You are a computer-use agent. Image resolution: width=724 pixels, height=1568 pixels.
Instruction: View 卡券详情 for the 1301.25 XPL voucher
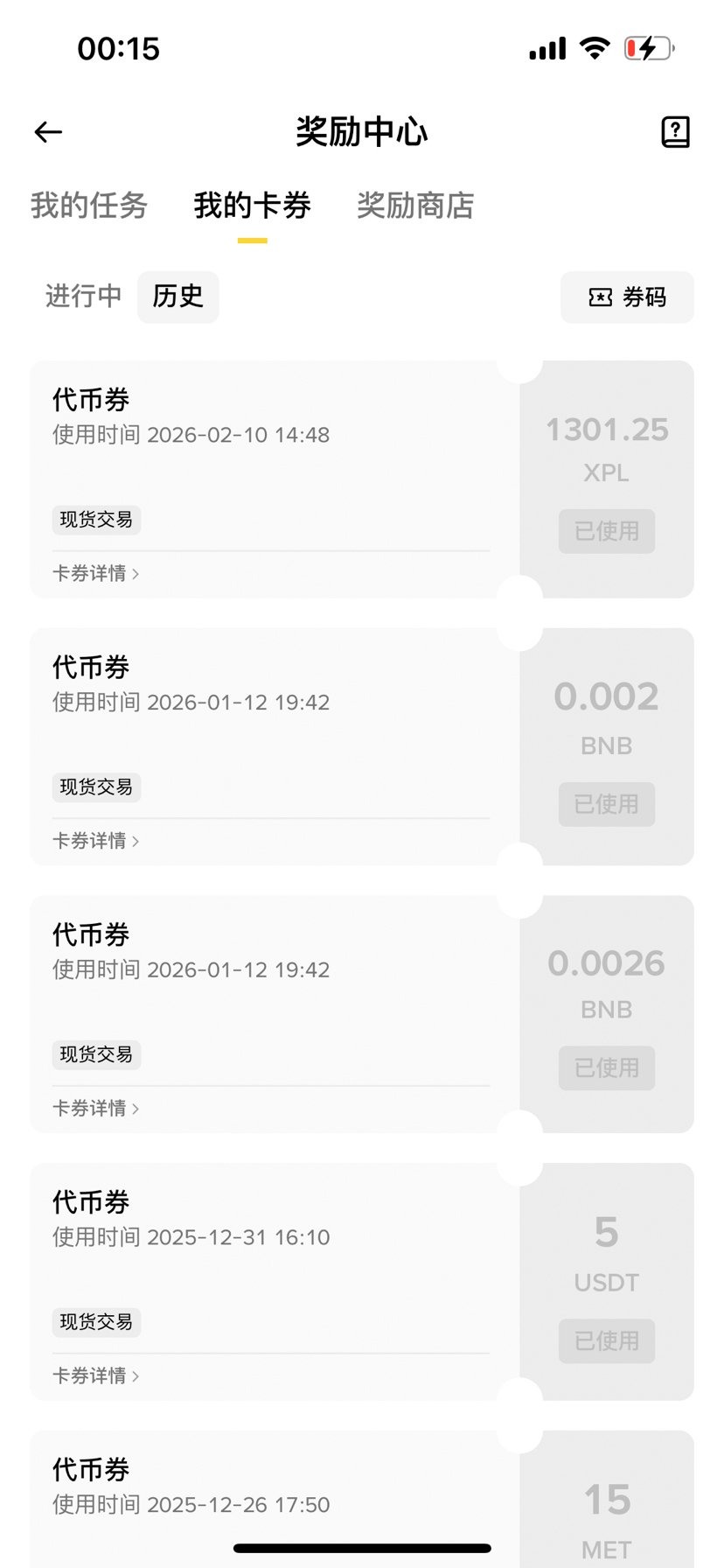96,573
